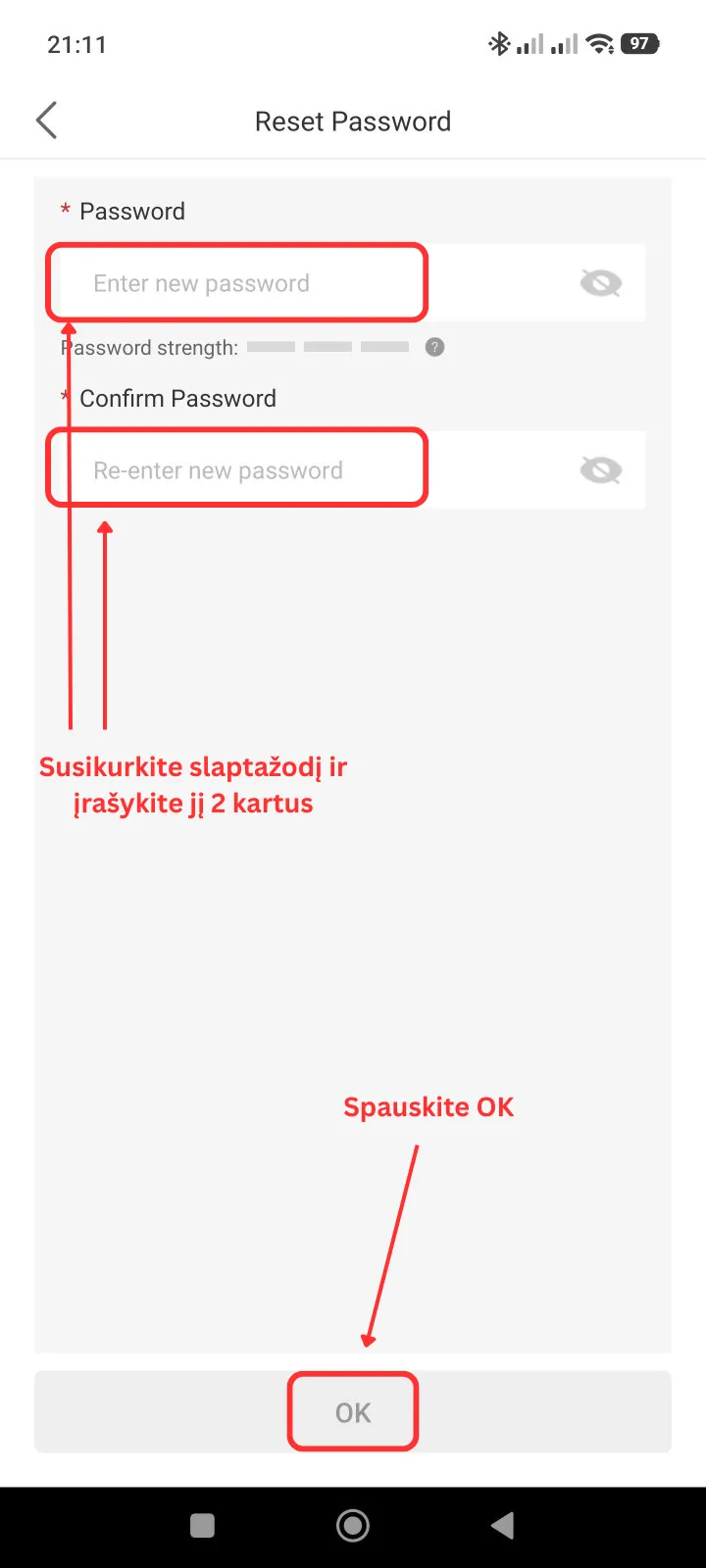Go to the system home screen
This screenshot has height=1568, width=706.
[353, 1526]
